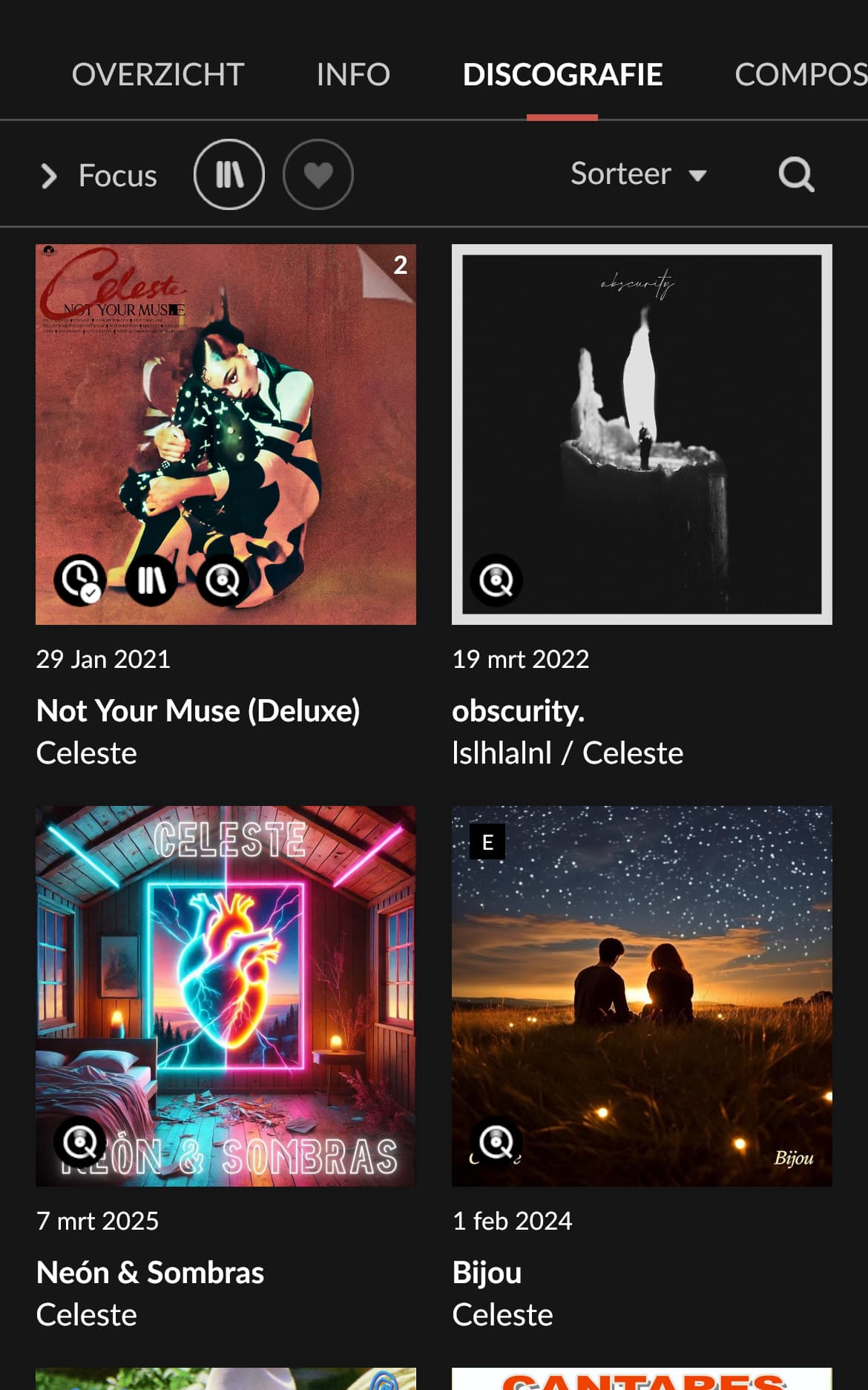The height and width of the screenshot is (1390, 868).
Task: Select the Discografie tab
Action: [562, 74]
